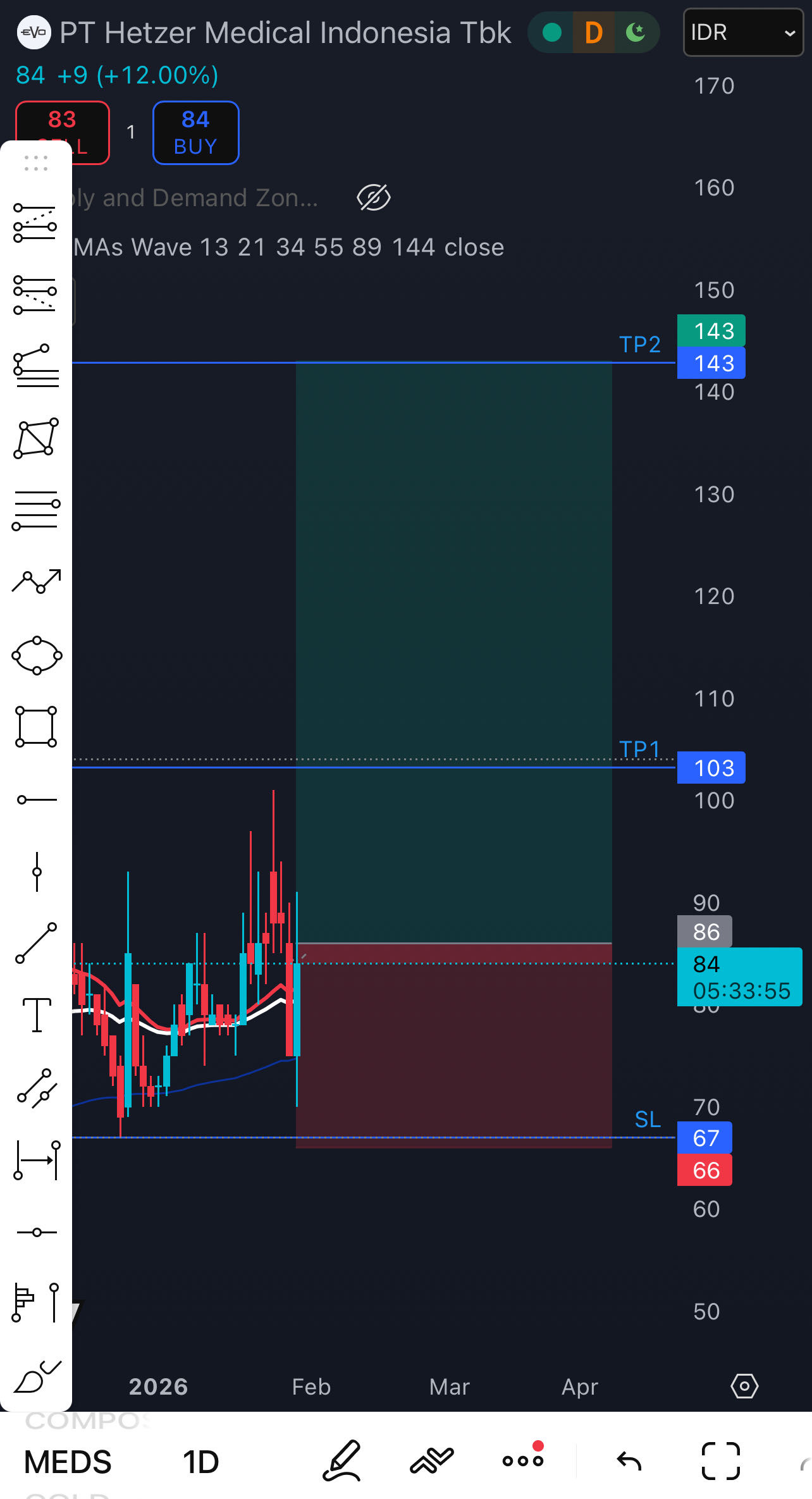This screenshot has width=812, height=1499.
Task: Select the text drawing tool
Action: (37, 1015)
